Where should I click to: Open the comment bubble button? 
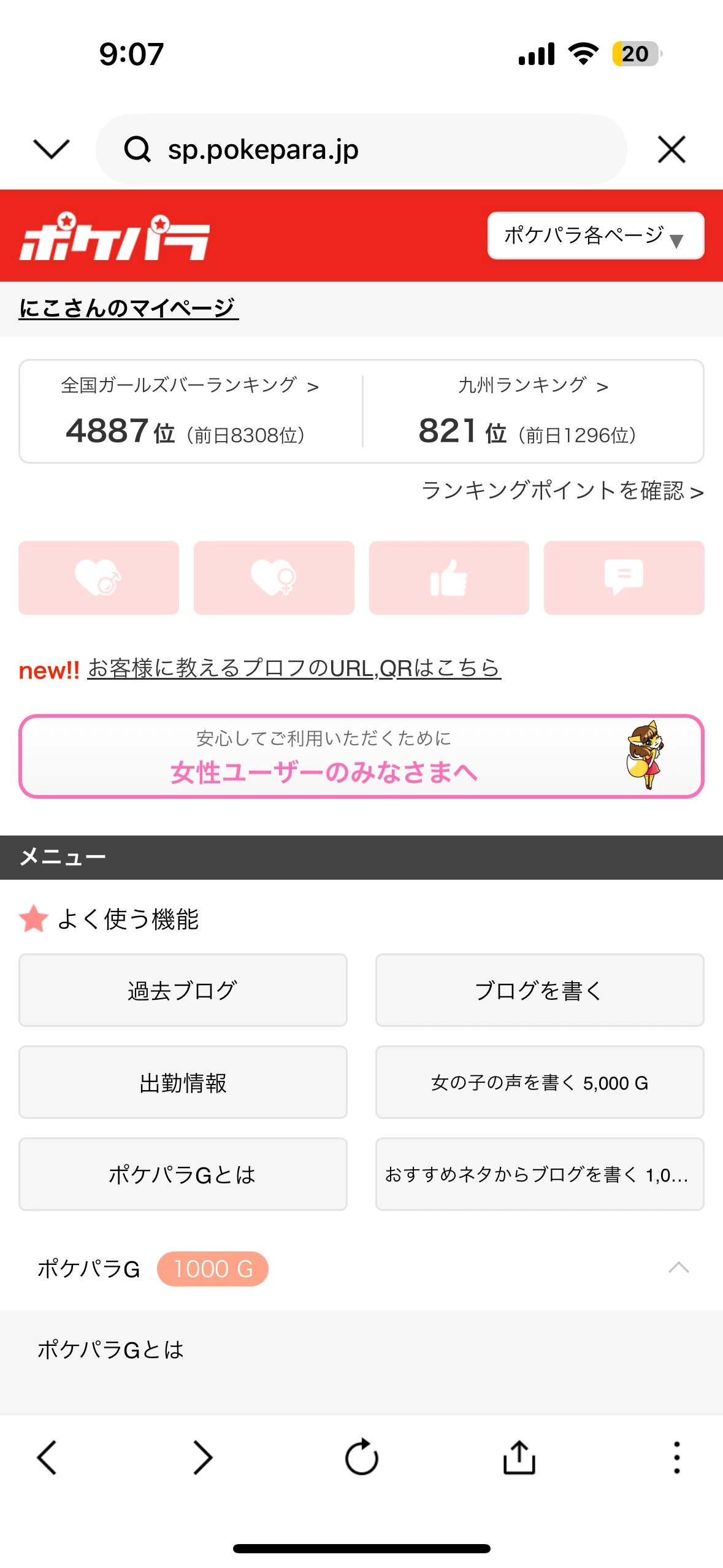pos(624,578)
